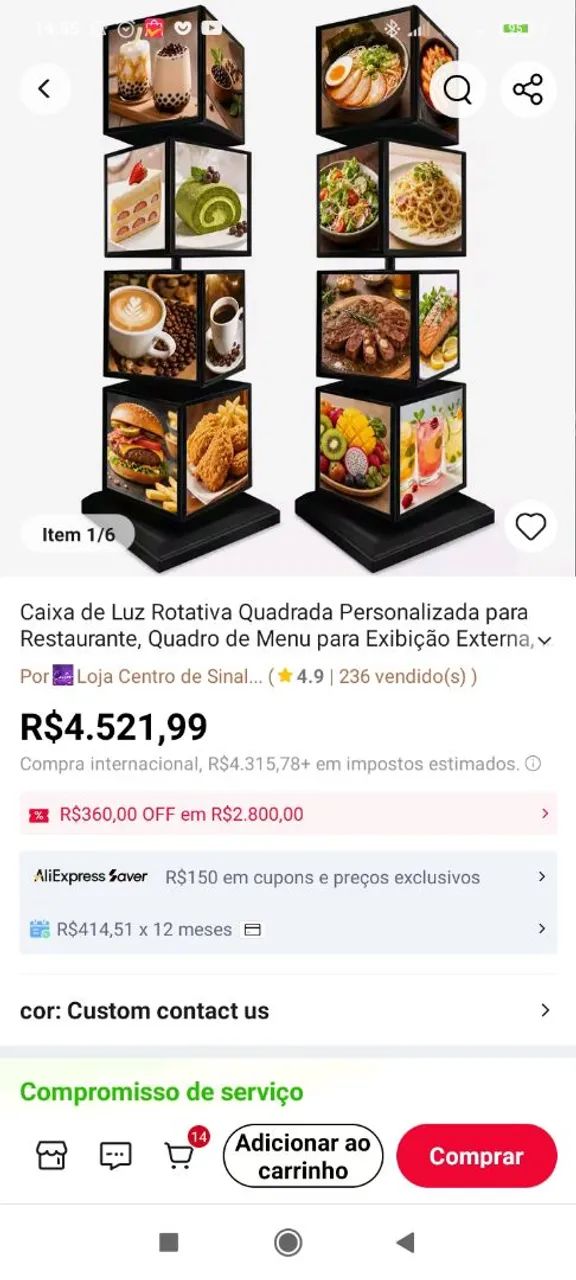Go back using the top arrow
This screenshot has height=1280, width=576.
(45, 89)
